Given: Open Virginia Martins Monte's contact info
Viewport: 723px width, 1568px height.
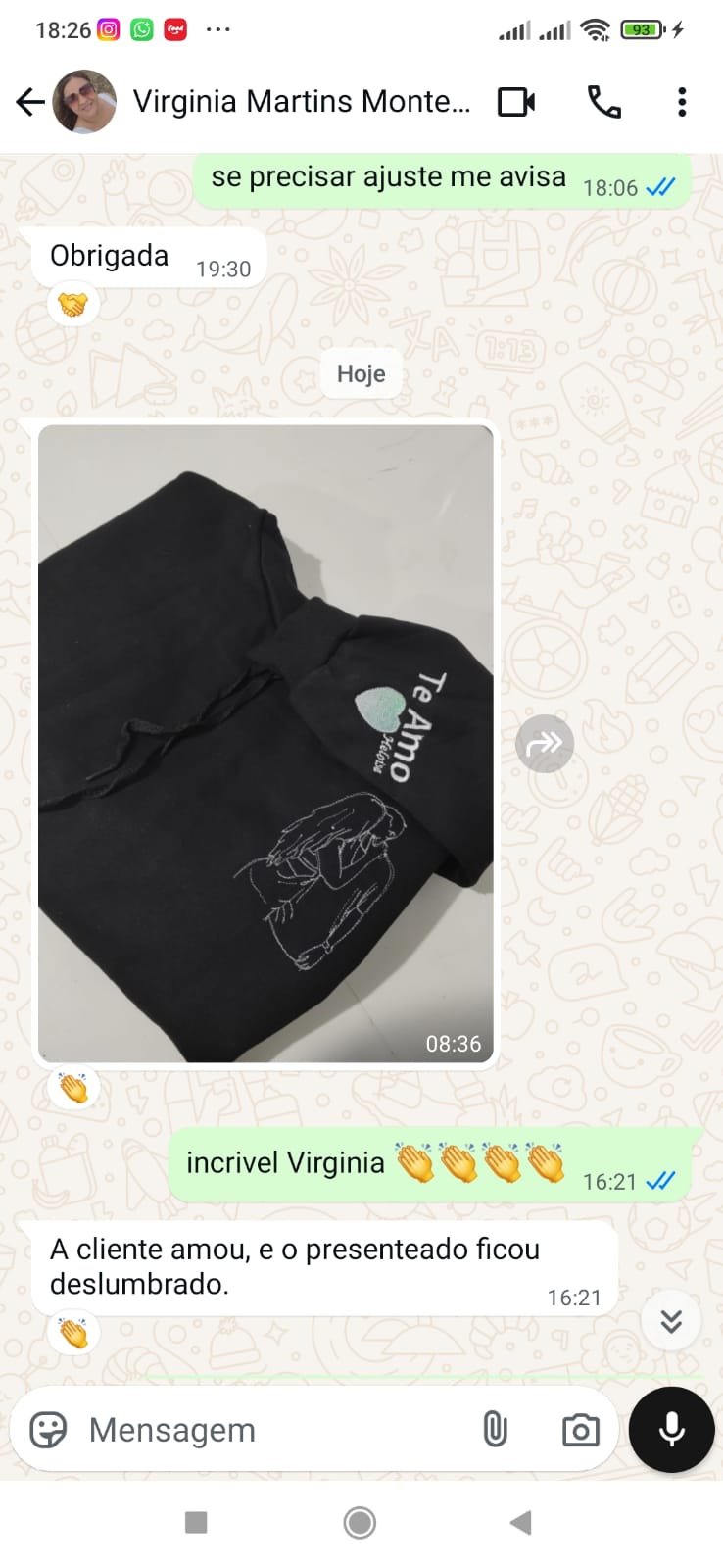Looking at the screenshot, I should [301, 102].
